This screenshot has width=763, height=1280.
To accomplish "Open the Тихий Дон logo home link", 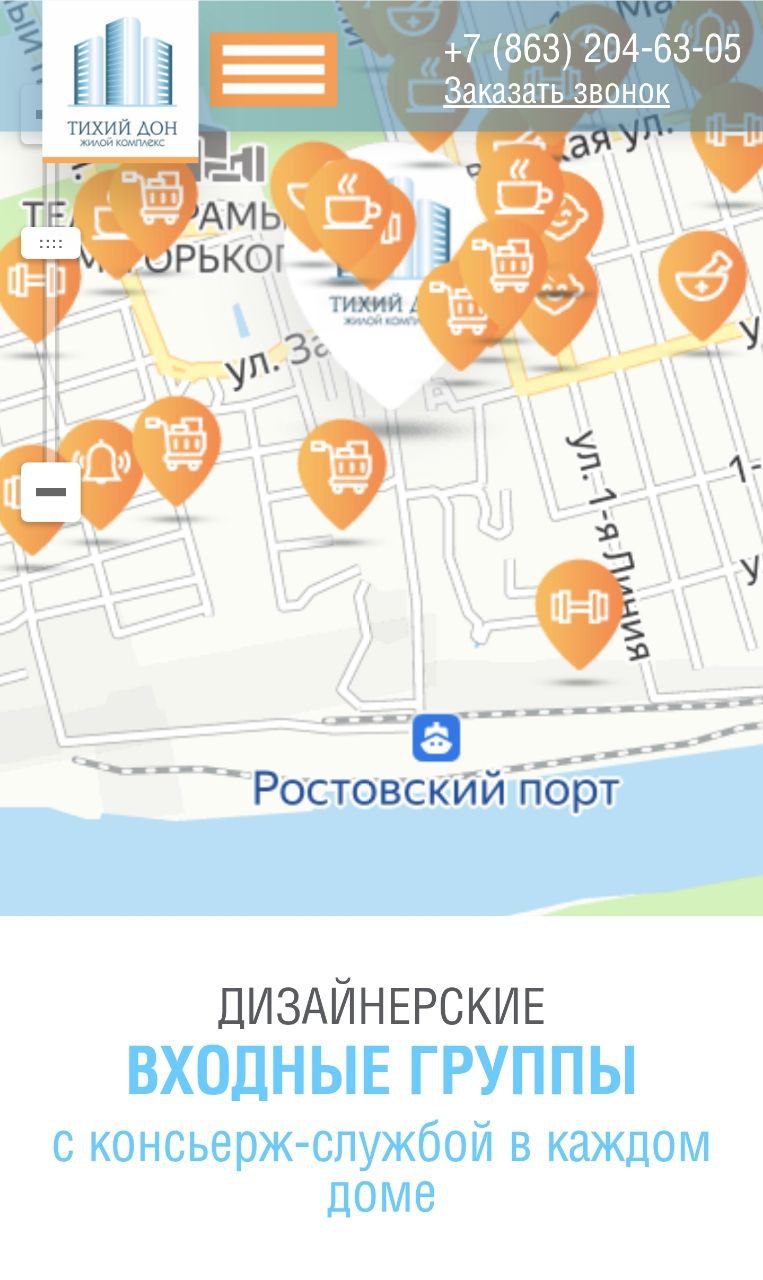I will click(120, 80).
